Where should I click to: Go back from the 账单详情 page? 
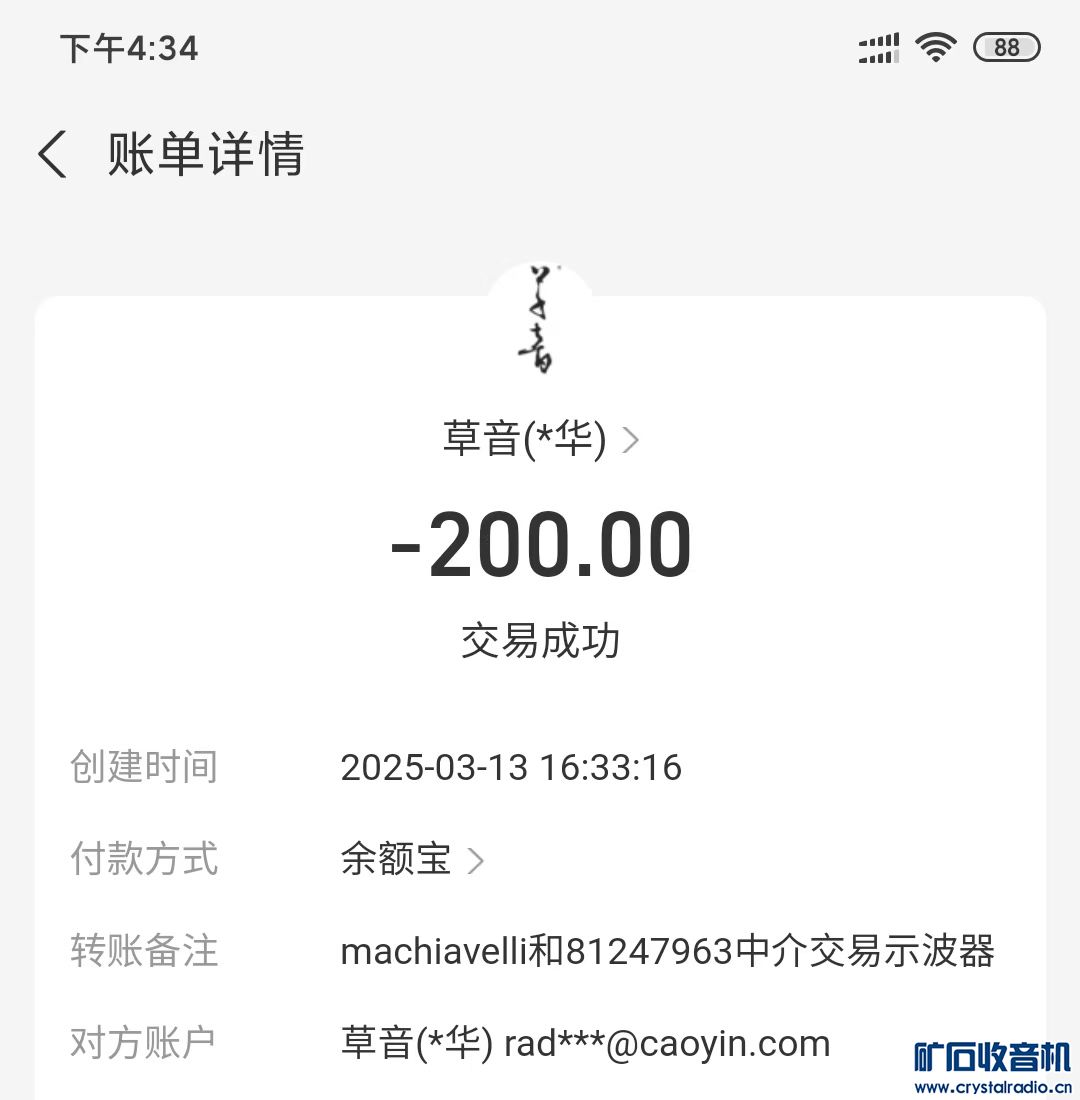point(52,155)
